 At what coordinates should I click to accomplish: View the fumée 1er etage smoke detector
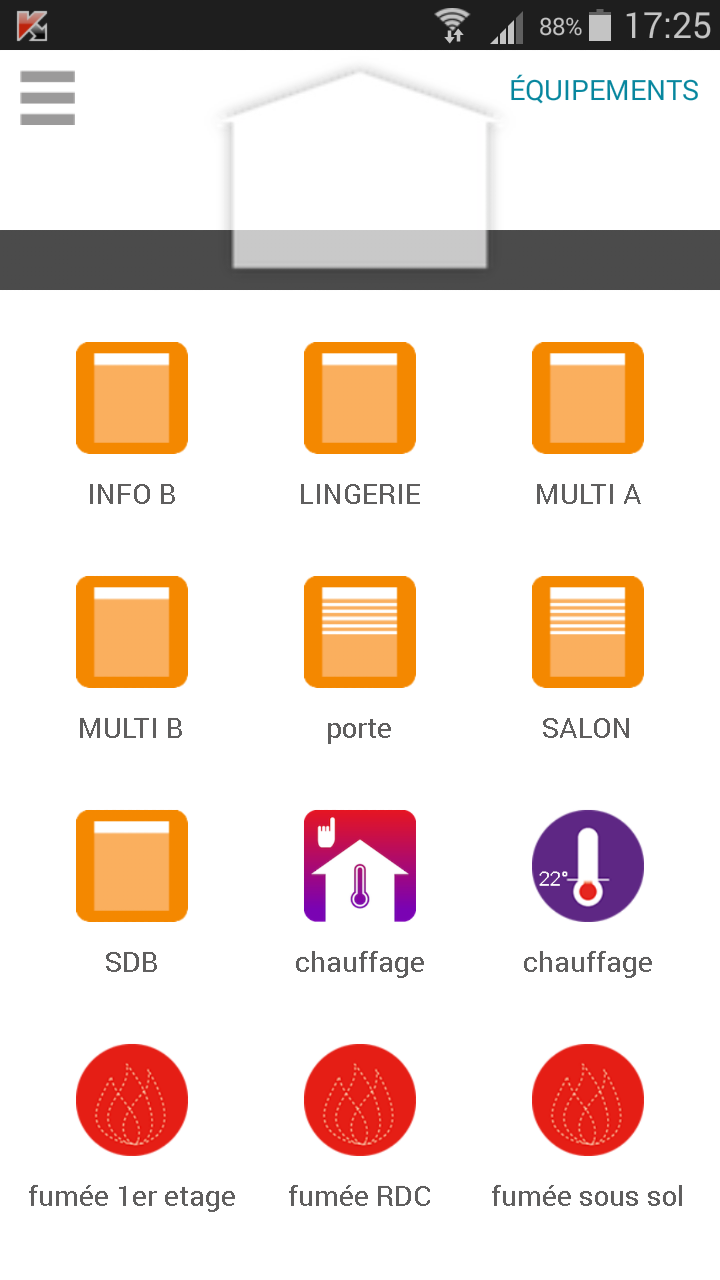click(x=132, y=1100)
